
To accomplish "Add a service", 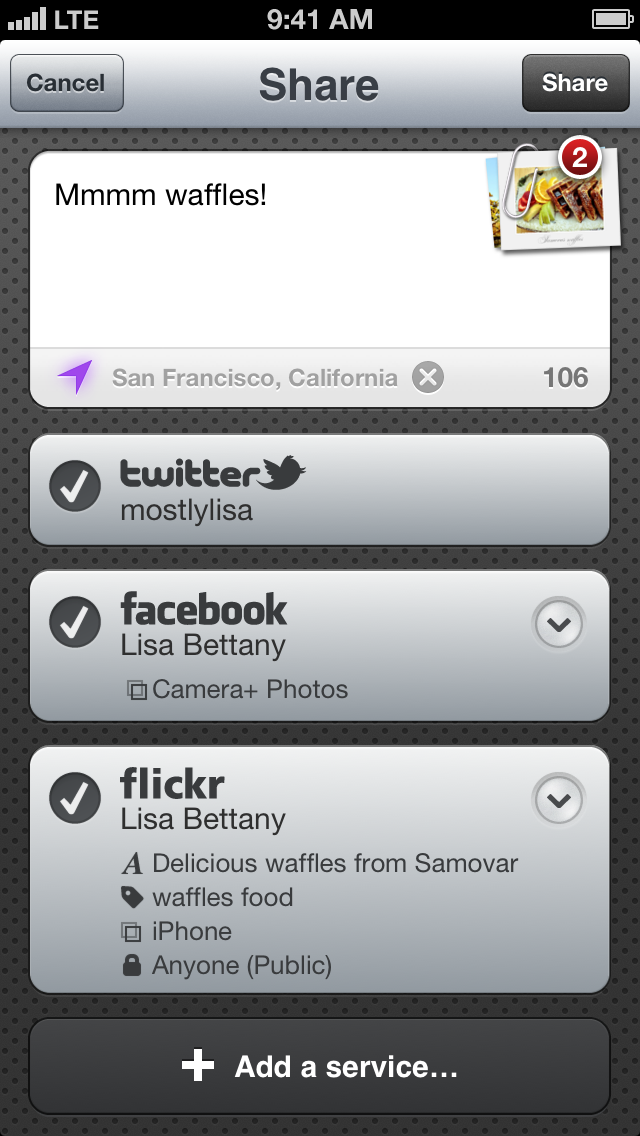I will 320,1067.
